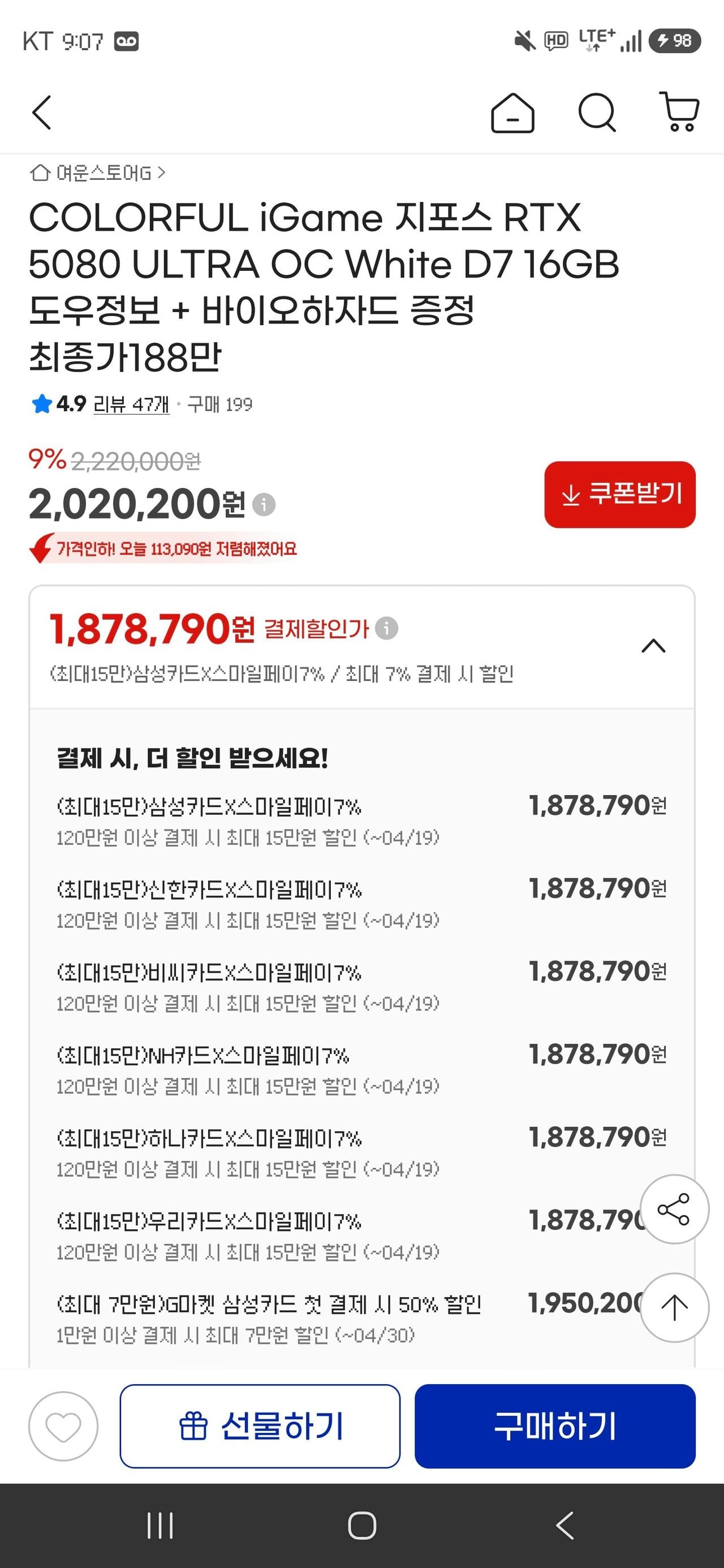Tap the system home button
This screenshot has width=724, height=1568.
pyautogui.click(x=361, y=1526)
